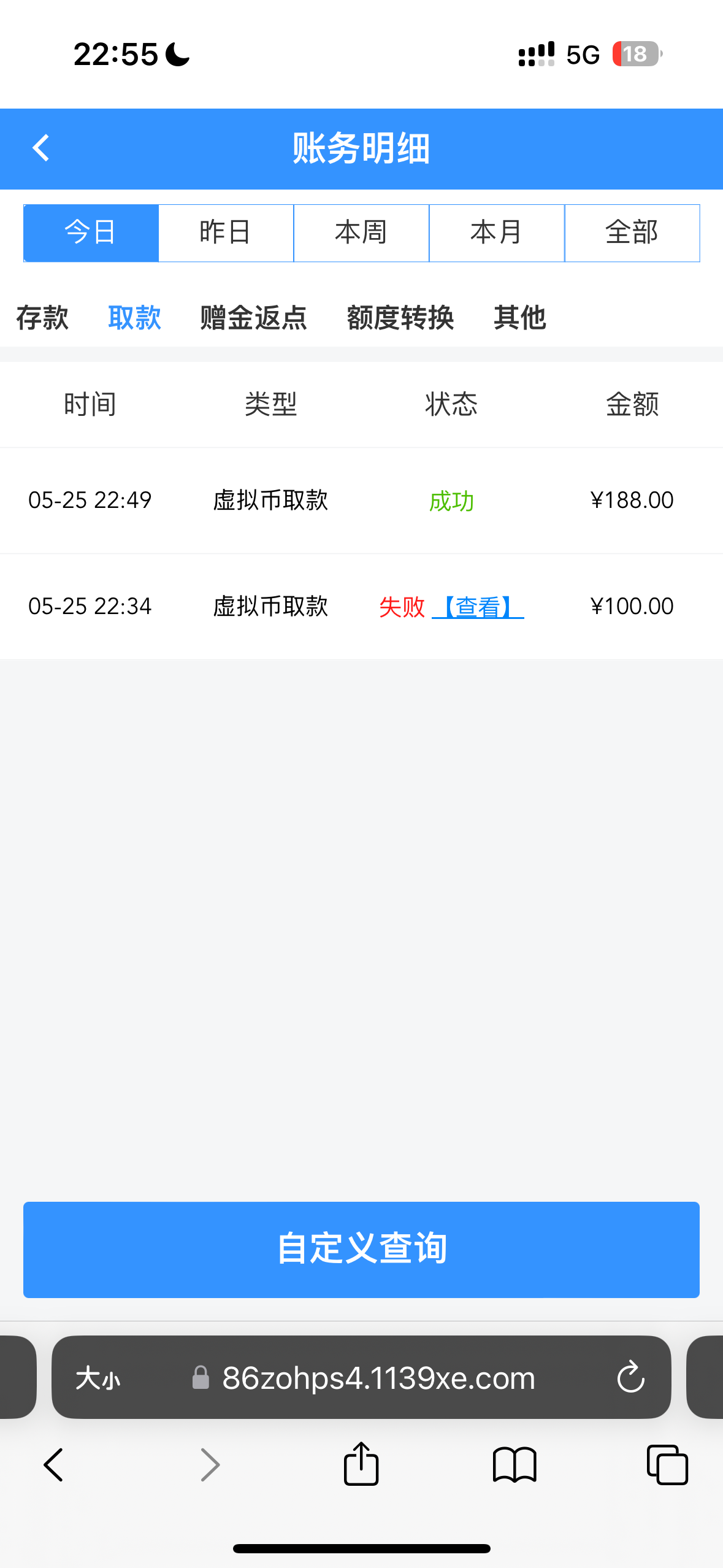Viewport: 723px width, 1568px height.
Task: Share this page from browser toolbar
Action: [361, 1464]
